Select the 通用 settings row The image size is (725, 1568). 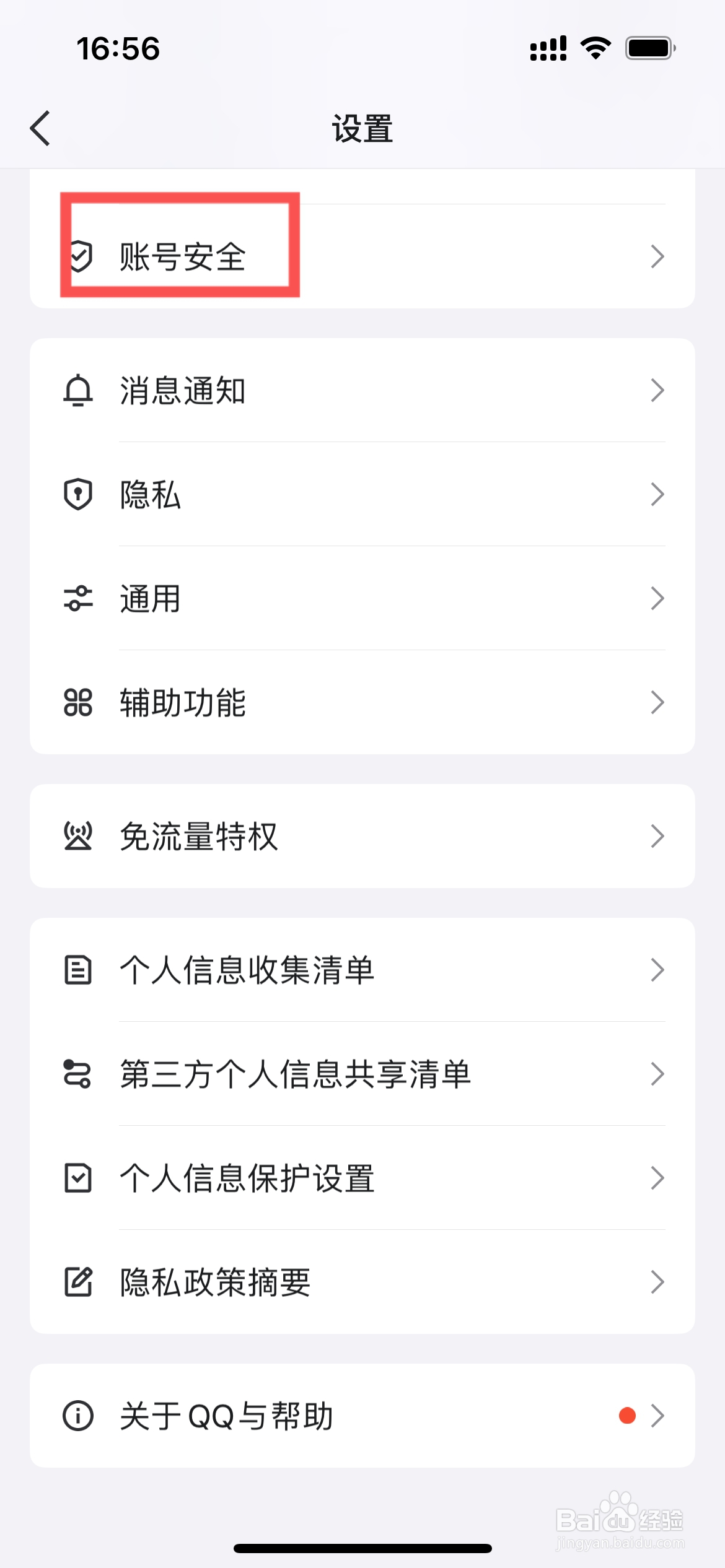[362, 598]
